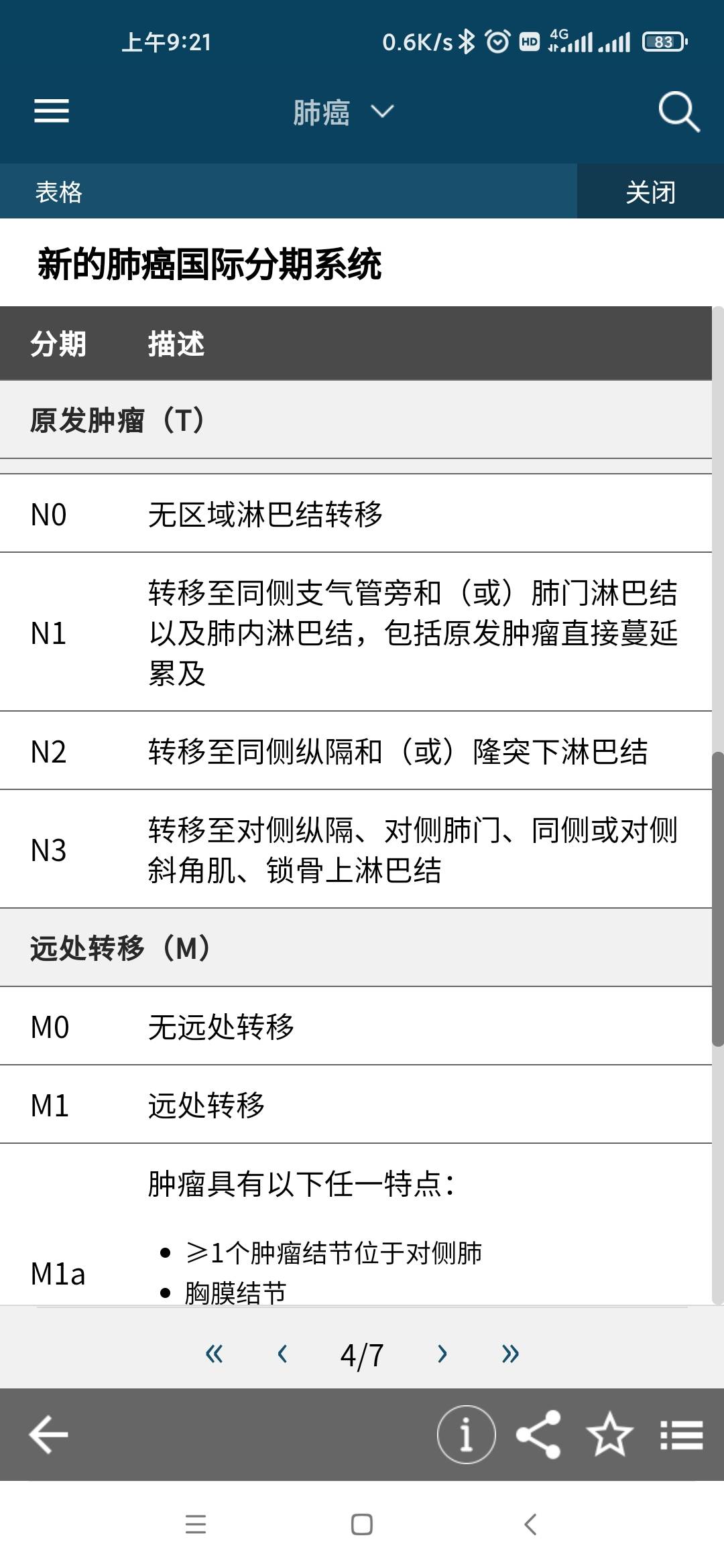Viewport: 724px width, 1568px height.
Task: Open the navigation hamburger menu
Action: [x=50, y=112]
